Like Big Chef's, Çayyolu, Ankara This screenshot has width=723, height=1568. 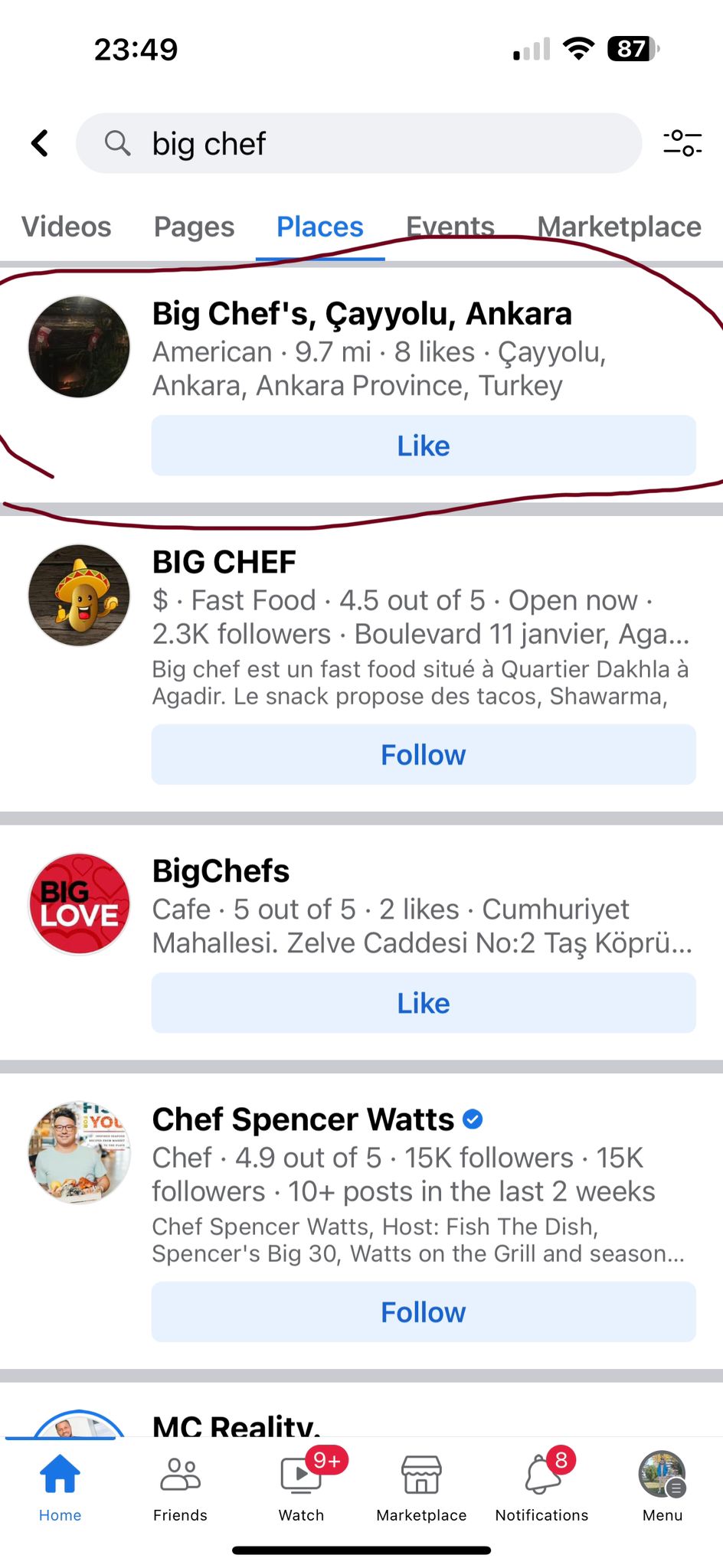pos(424,446)
